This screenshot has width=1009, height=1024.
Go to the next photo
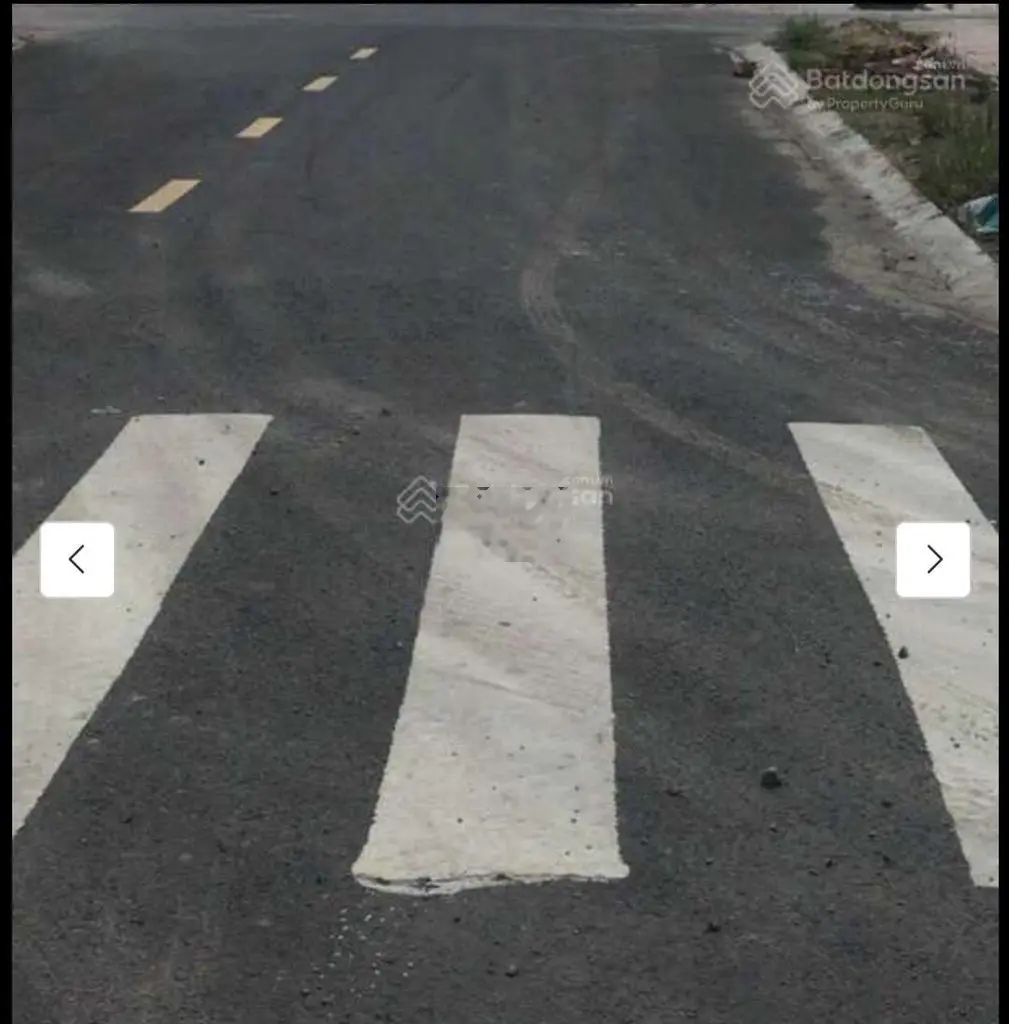click(x=932, y=560)
